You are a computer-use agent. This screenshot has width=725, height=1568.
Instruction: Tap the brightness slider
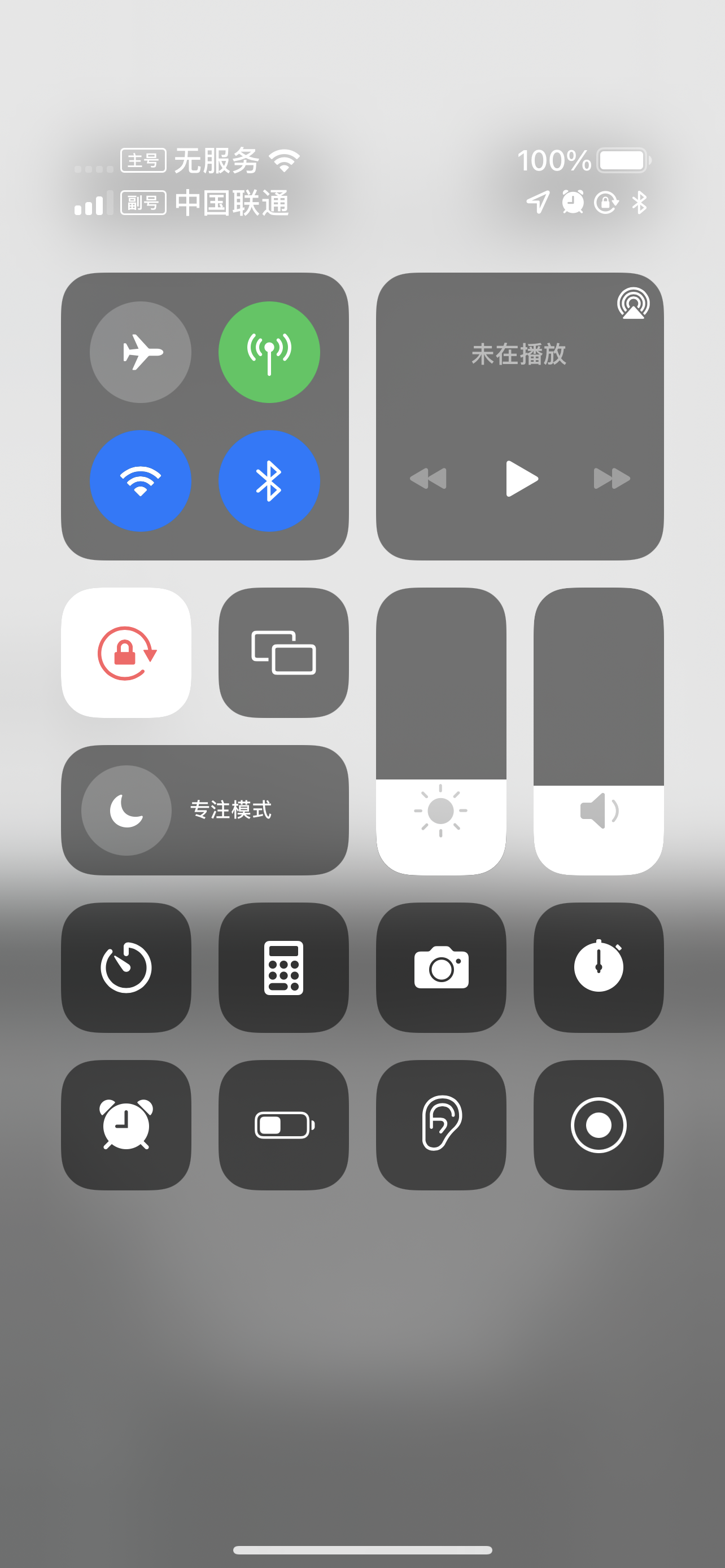442,731
